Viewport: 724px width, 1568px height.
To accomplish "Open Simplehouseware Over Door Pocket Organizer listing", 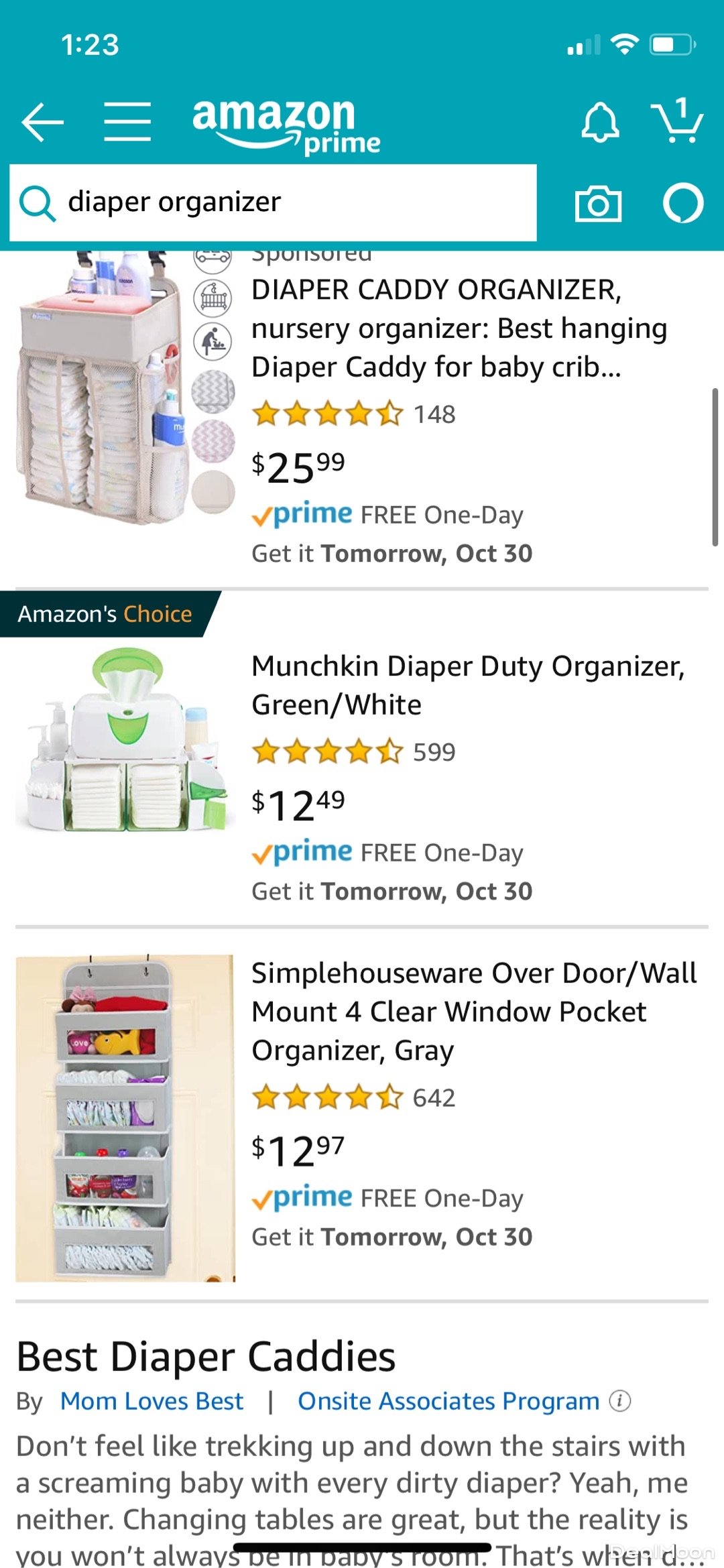I will pos(473,1011).
